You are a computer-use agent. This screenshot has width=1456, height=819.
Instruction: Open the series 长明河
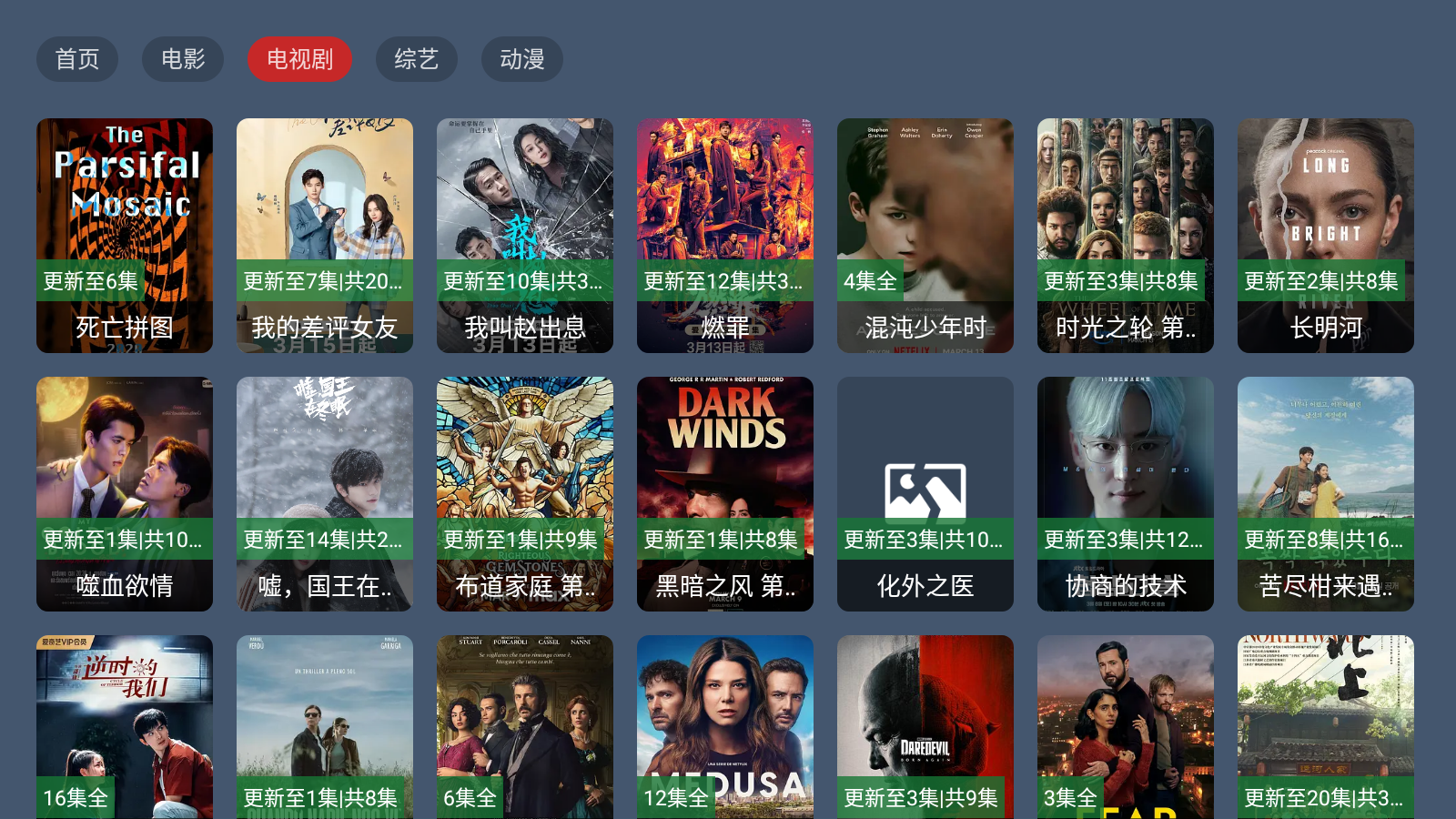(1326, 235)
